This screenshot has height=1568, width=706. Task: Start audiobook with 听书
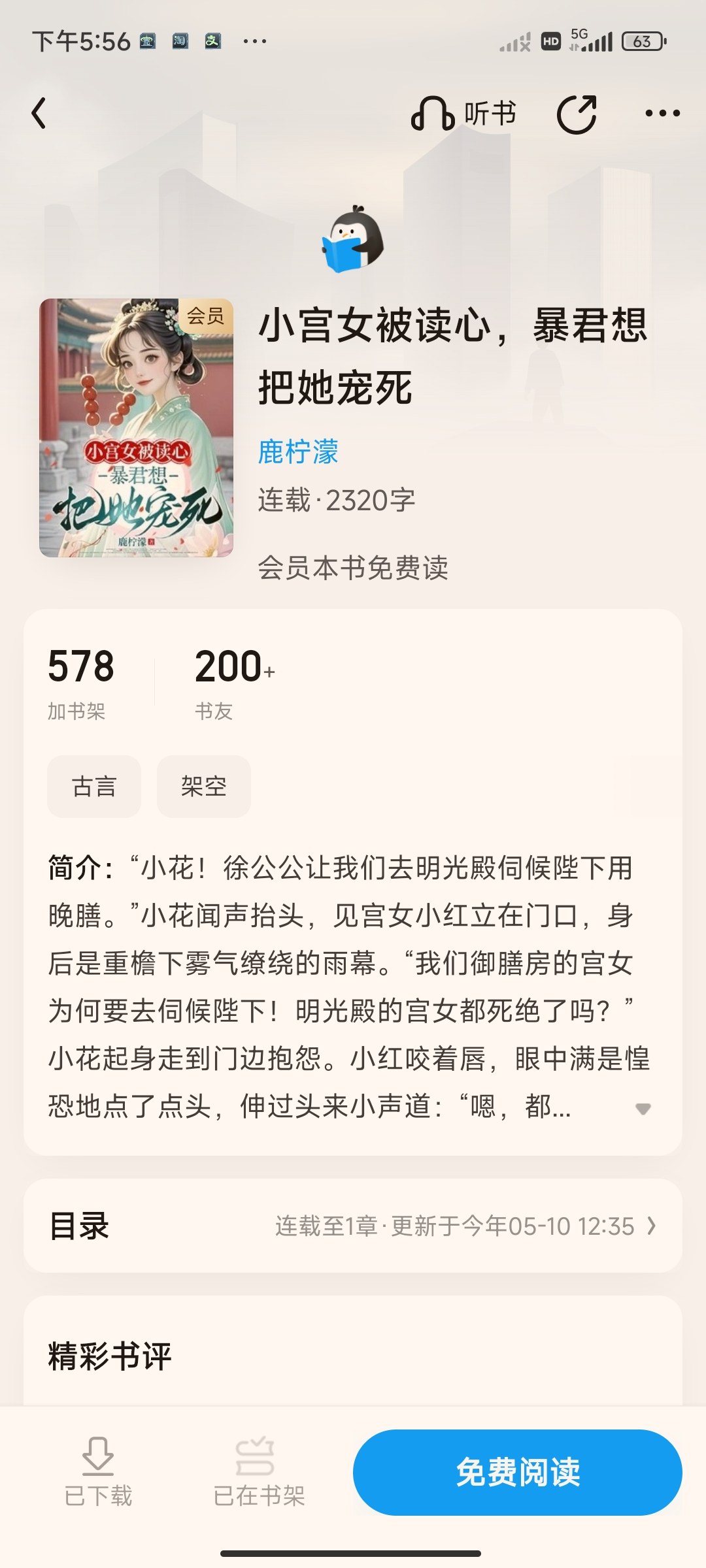(x=463, y=114)
